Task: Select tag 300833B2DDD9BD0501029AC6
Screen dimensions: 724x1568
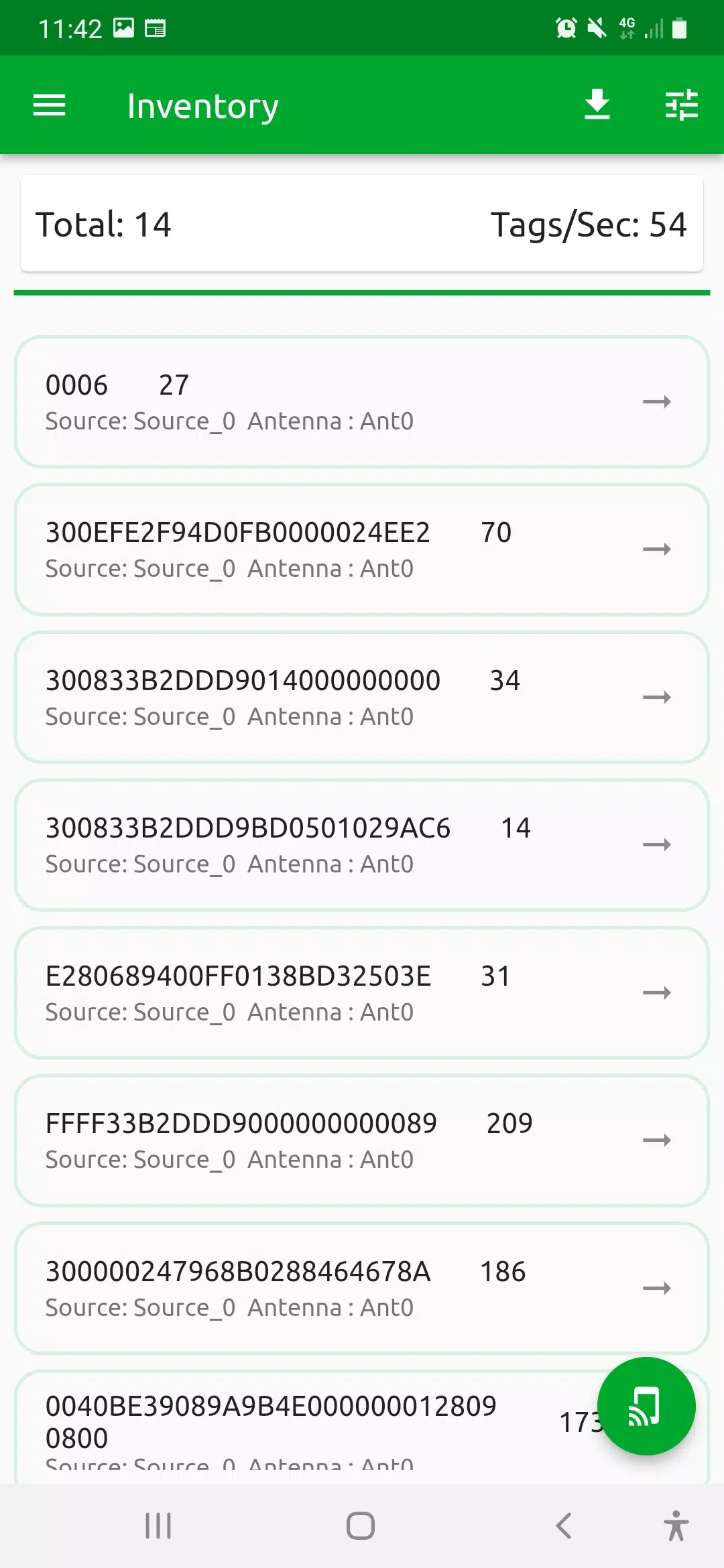Action: [362, 845]
